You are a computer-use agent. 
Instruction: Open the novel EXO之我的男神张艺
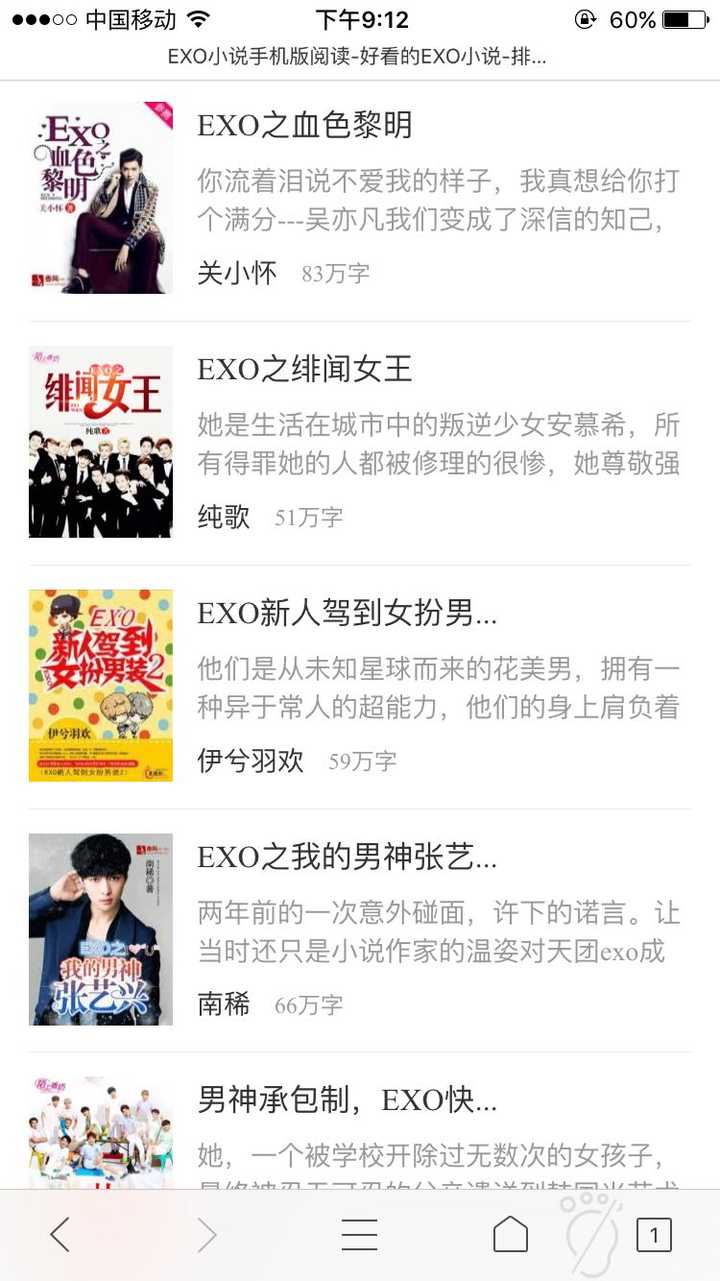[346, 858]
